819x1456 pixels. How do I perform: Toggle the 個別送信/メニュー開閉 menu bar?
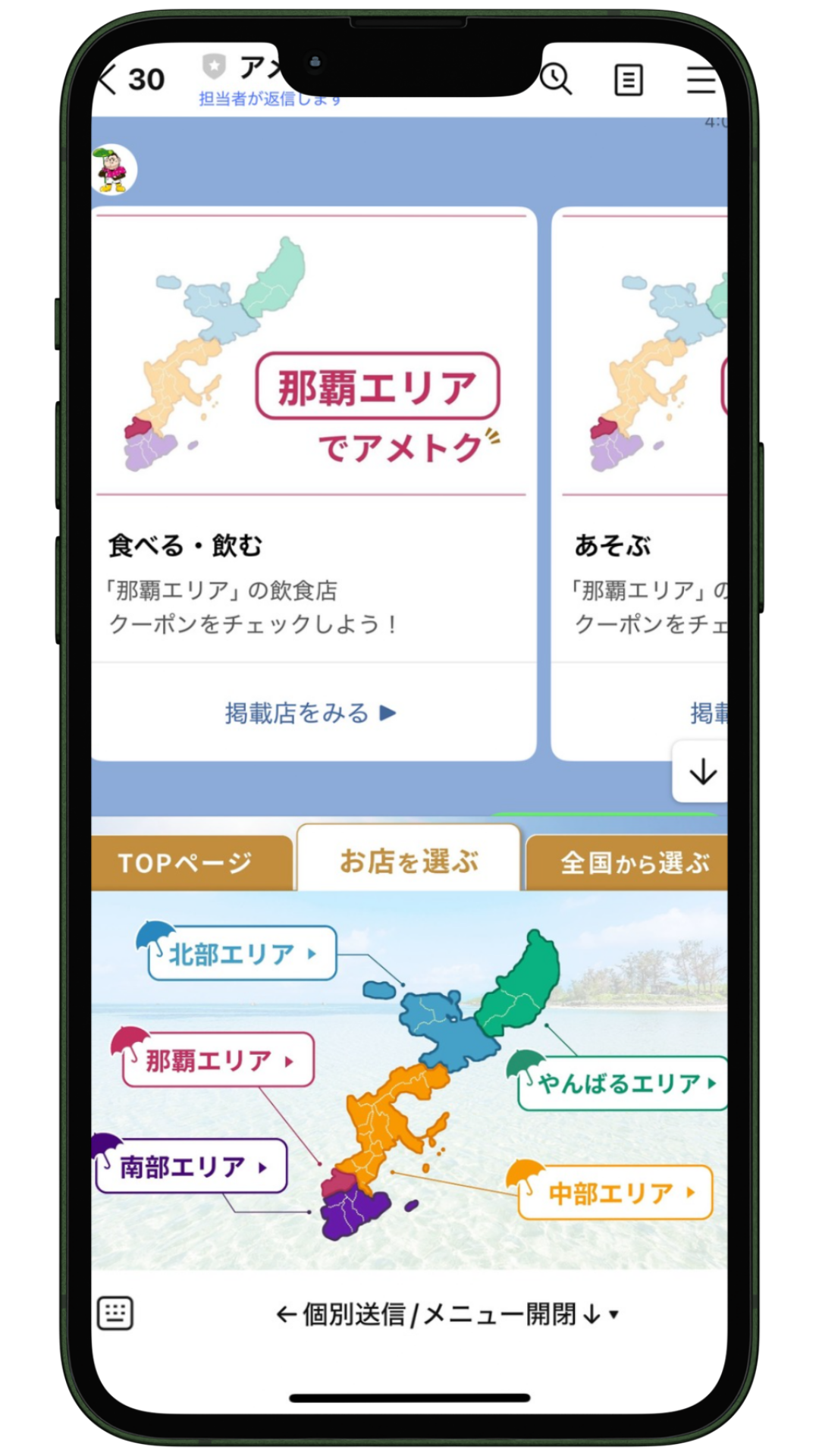[x=447, y=1314]
